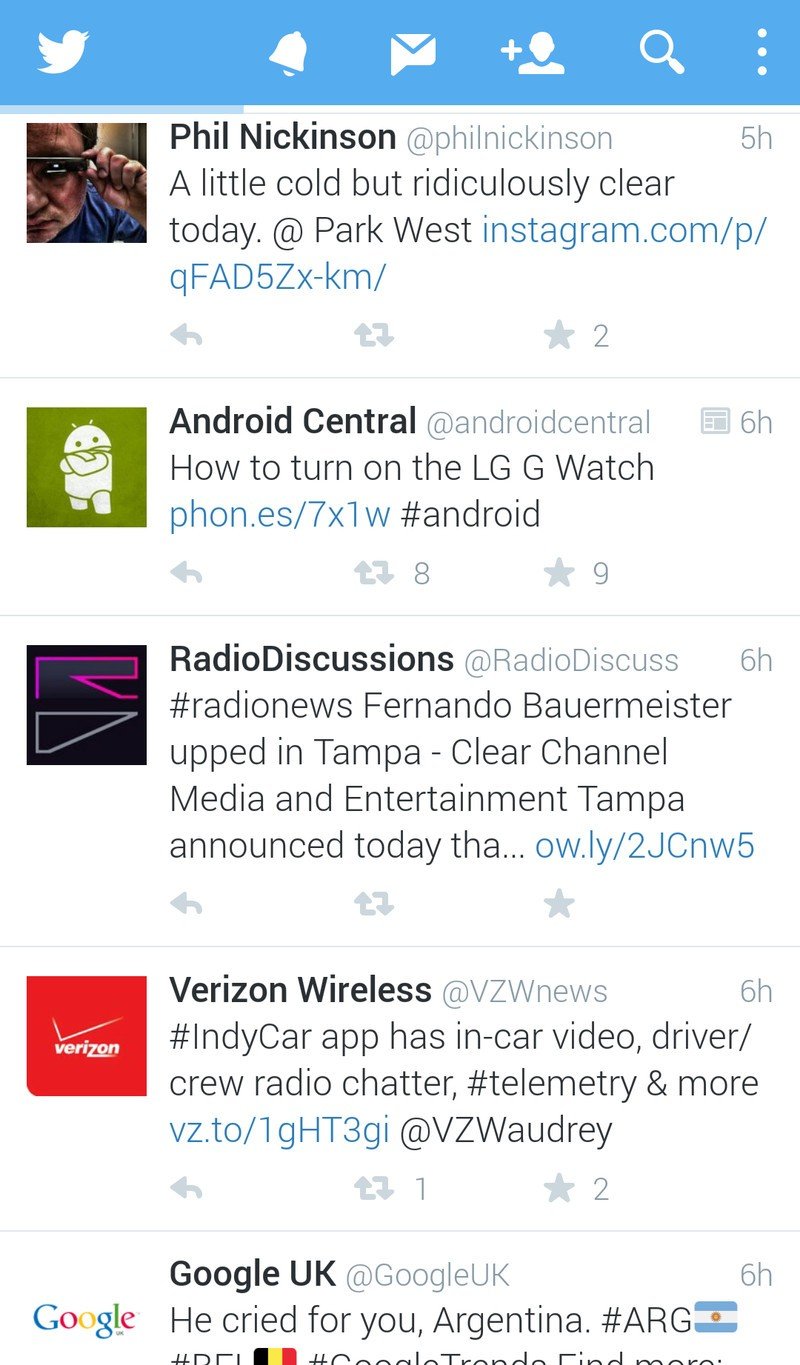Image resolution: width=800 pixels, height=1365 pixels.
Task: Open the notifications bell
Action: point(288,52)
